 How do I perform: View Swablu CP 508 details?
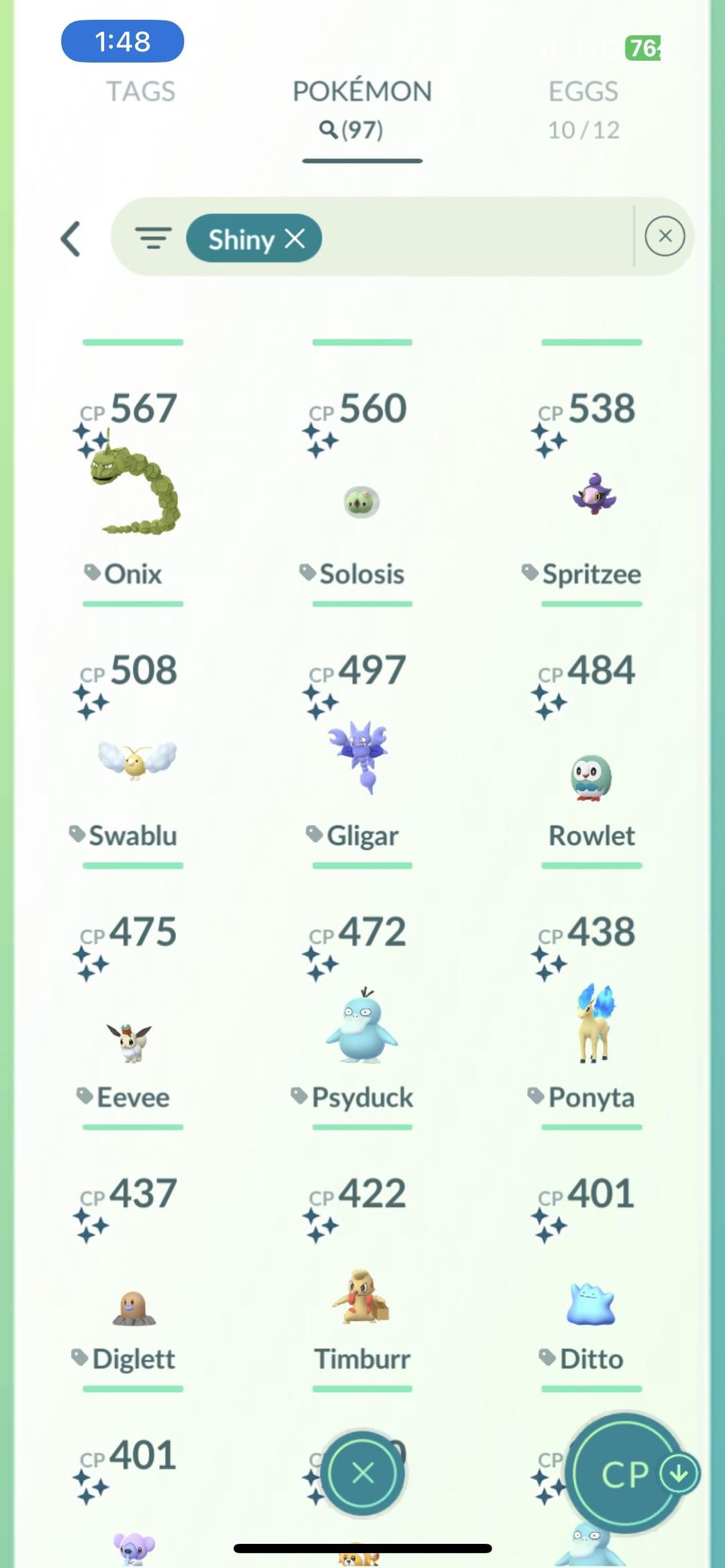coord(133,758)
